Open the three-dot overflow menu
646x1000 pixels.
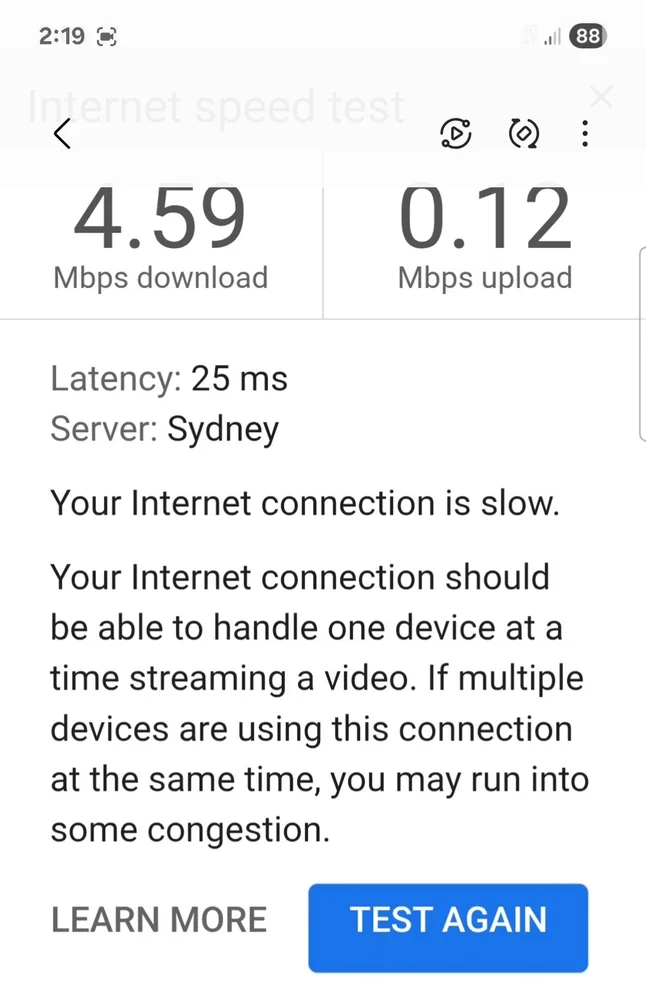point(585,133)
